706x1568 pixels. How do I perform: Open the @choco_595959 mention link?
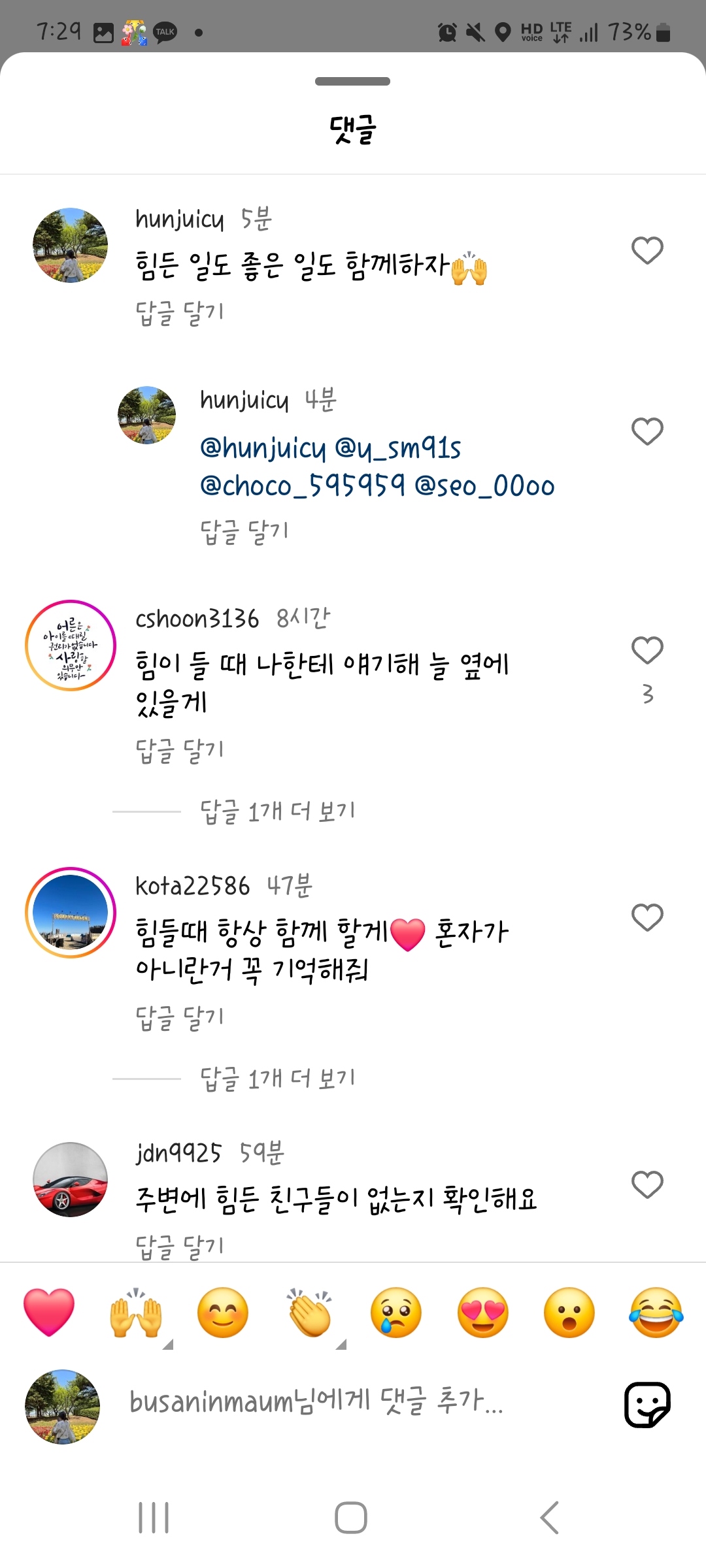click(x=303, y=486)
